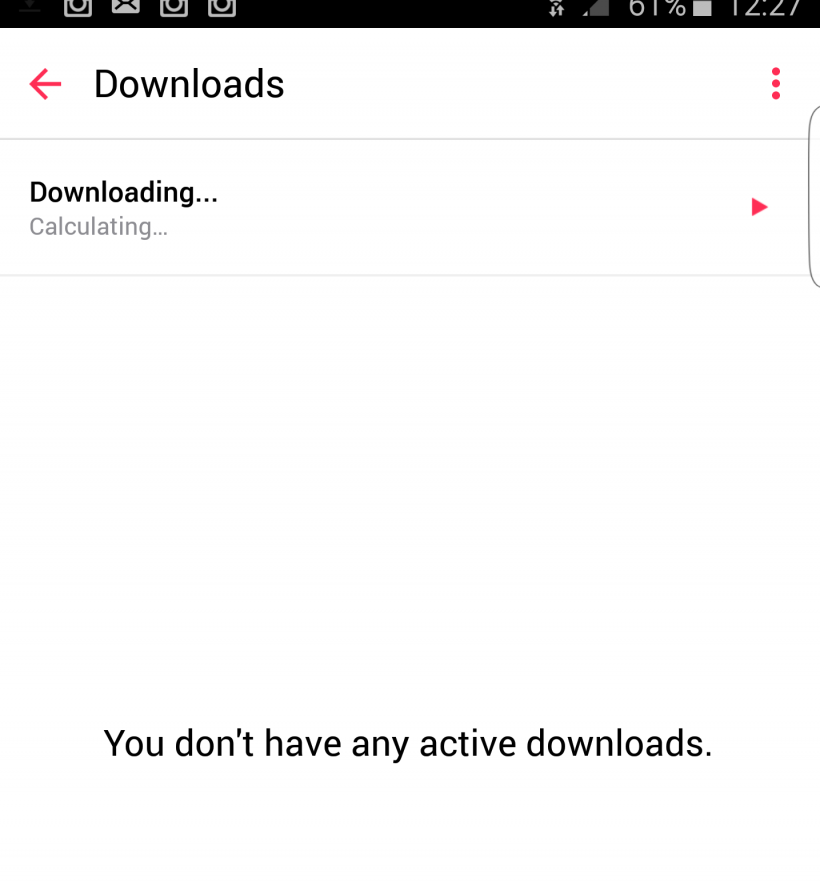Open the overflow menu

pos(775,84)
